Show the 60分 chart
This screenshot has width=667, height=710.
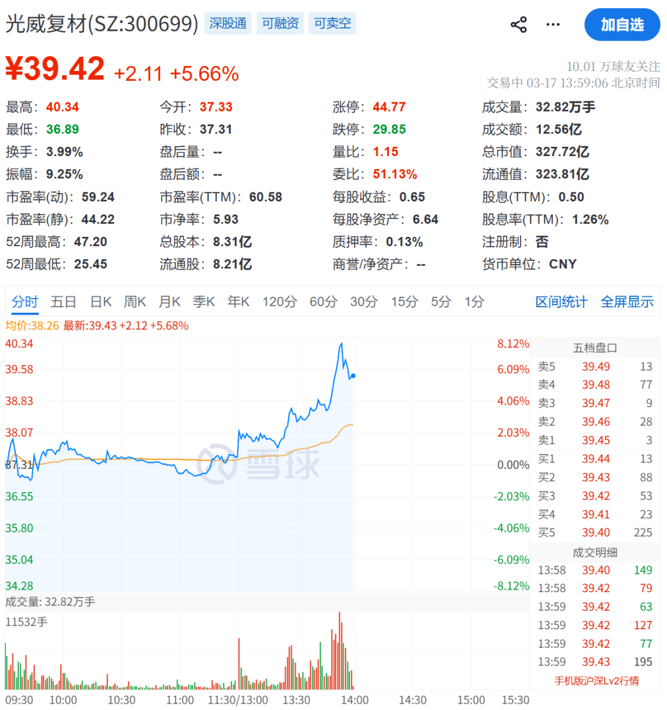point(323,301)
